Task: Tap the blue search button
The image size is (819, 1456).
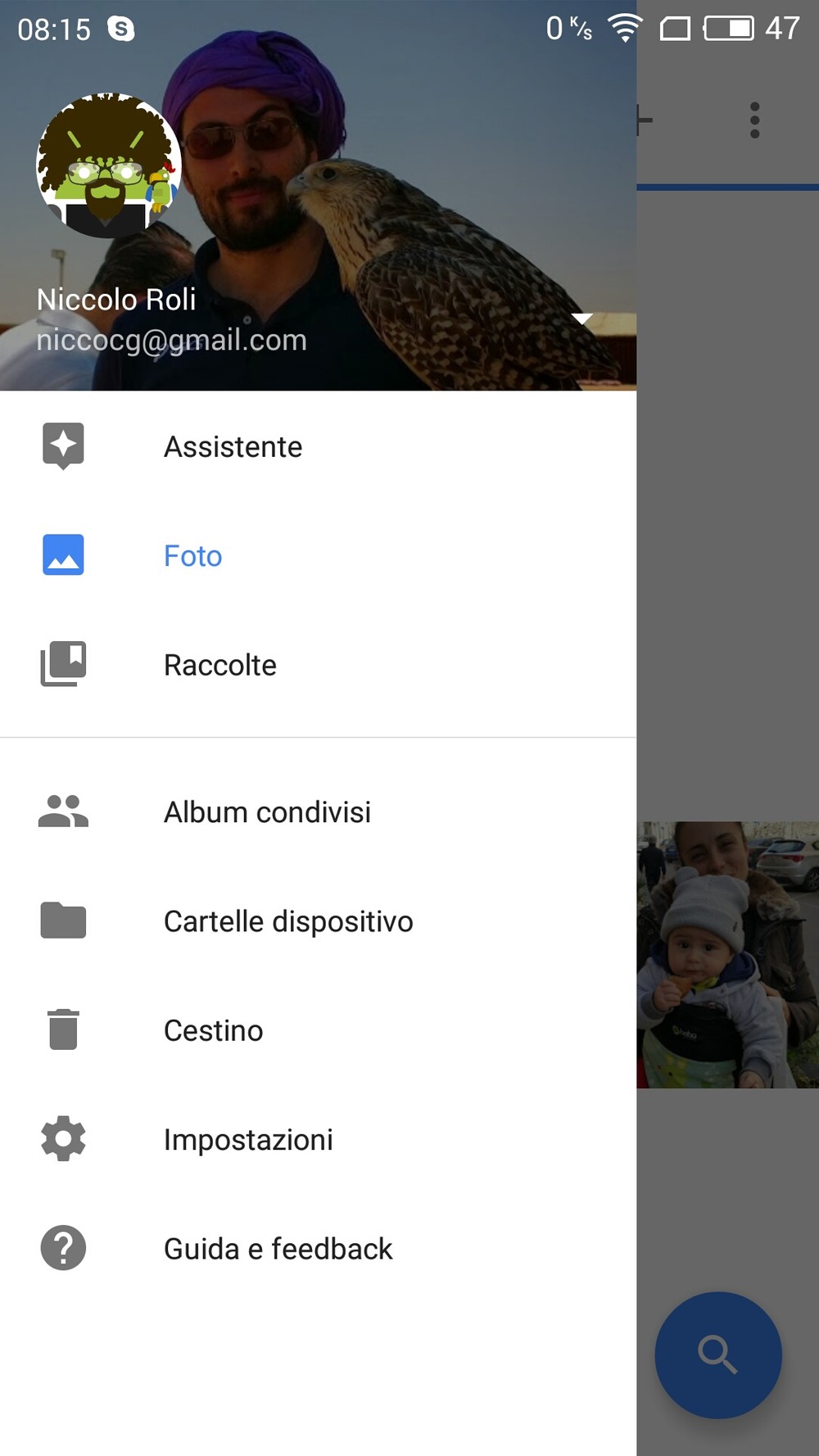Action: [718, 1354]
